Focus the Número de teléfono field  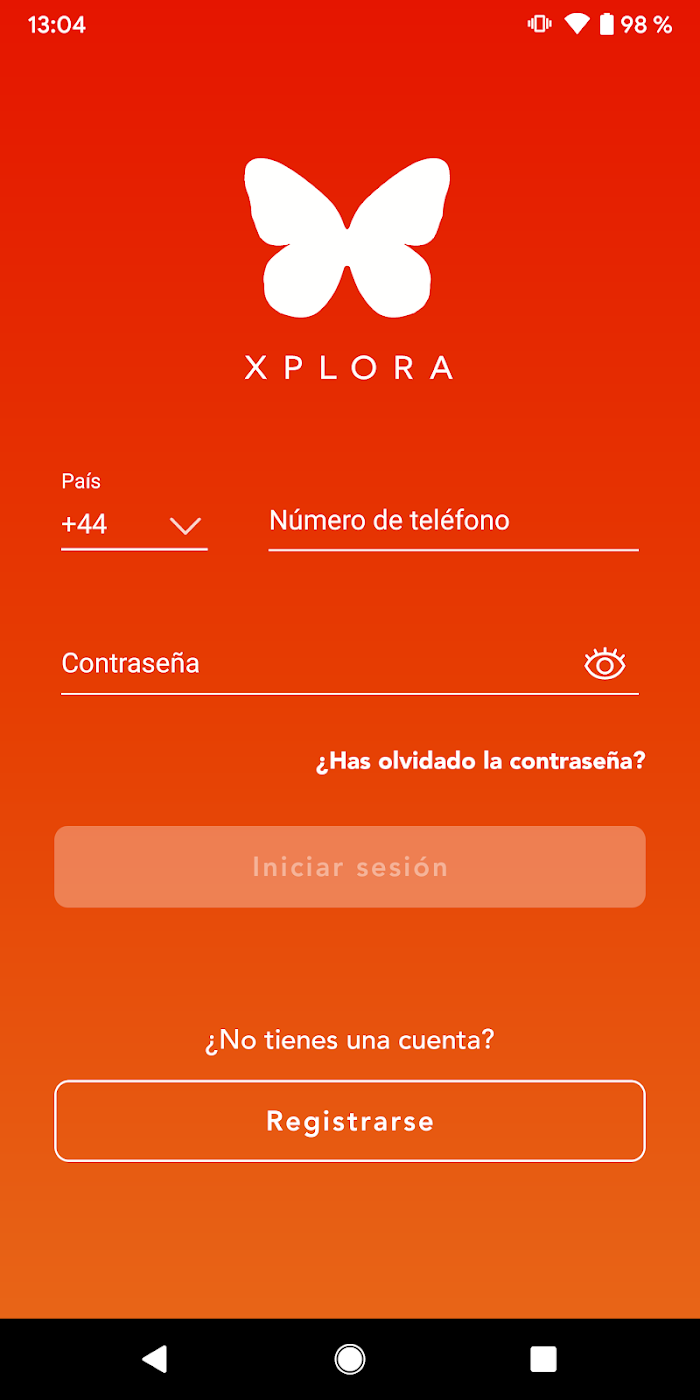pos(453,522)
